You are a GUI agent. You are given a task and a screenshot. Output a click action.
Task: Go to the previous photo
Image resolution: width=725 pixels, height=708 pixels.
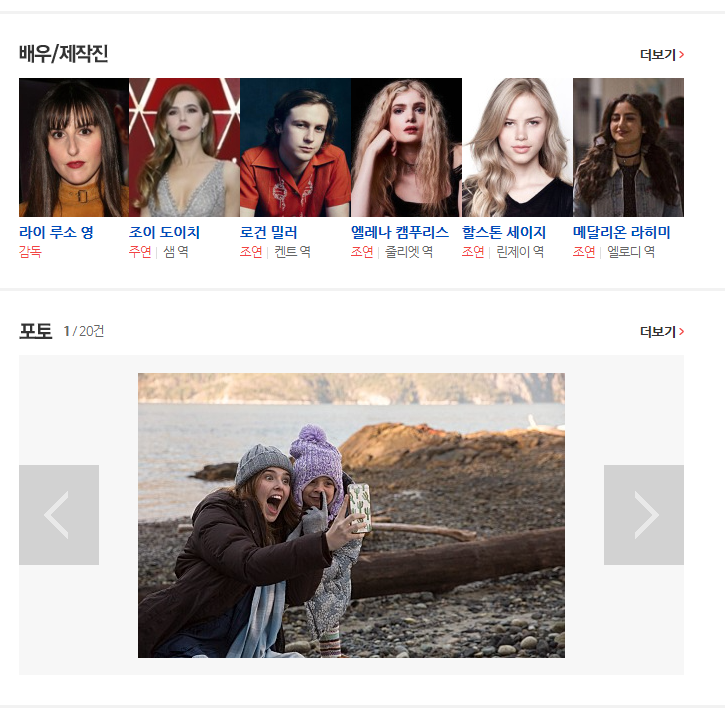[58, 515]
